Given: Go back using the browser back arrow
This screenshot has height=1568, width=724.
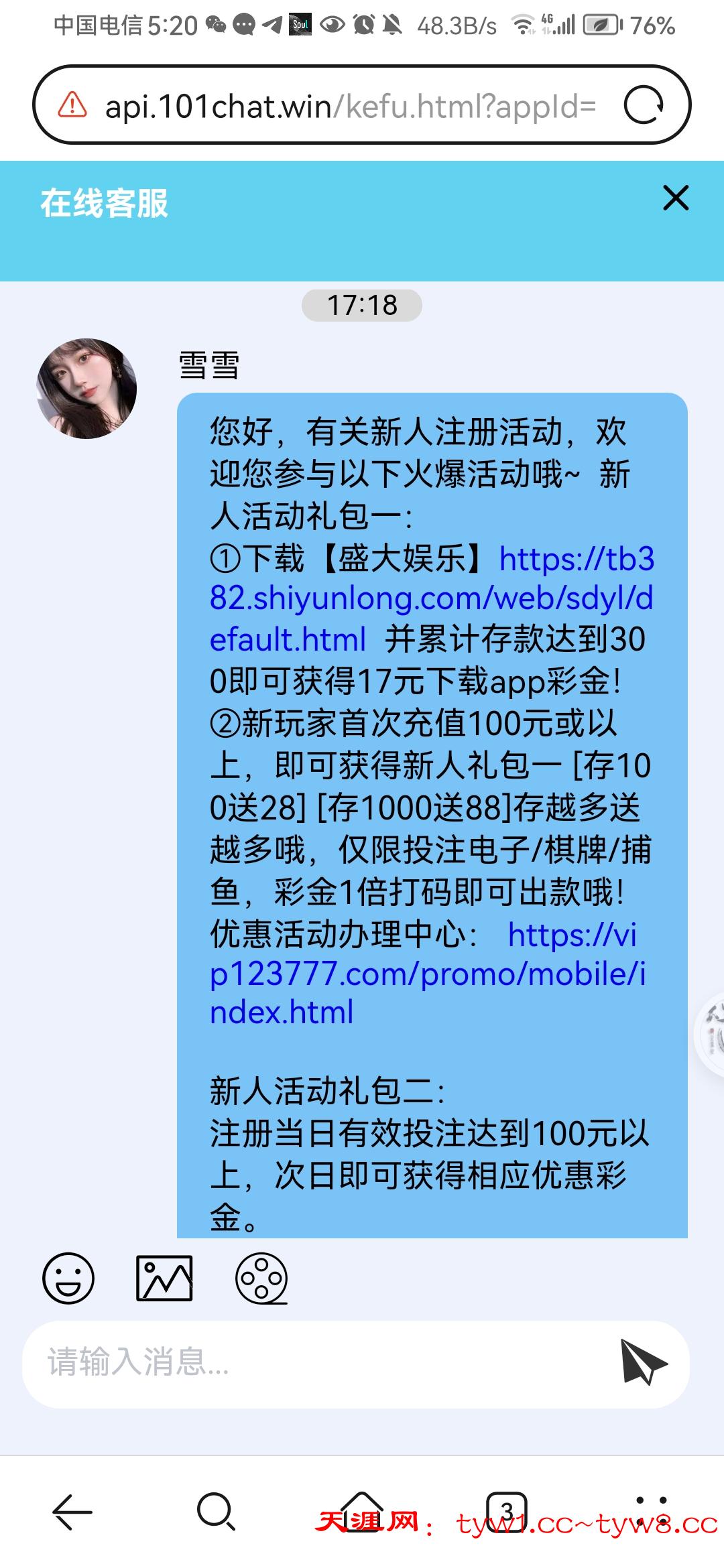Looking at the screenshot, I should coord(72,1512).
